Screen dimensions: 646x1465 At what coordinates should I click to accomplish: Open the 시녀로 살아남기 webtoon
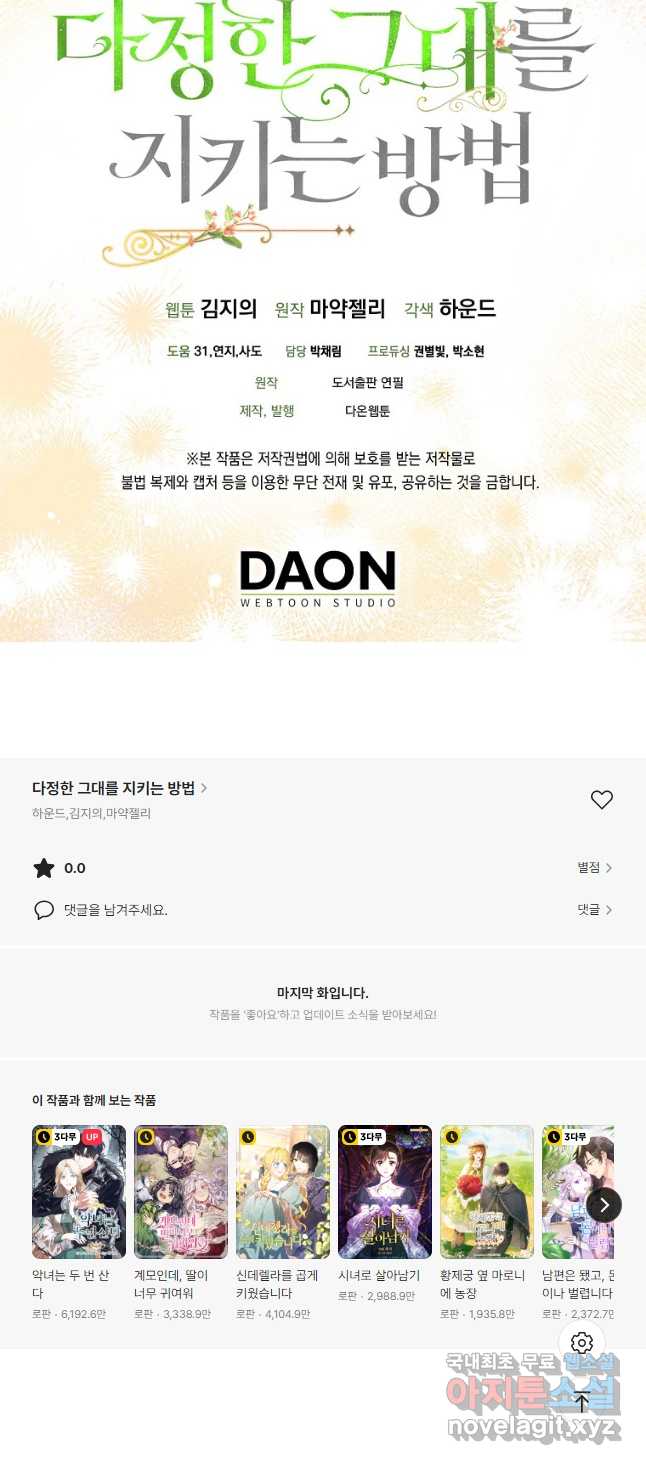[x=385, y=1192]
